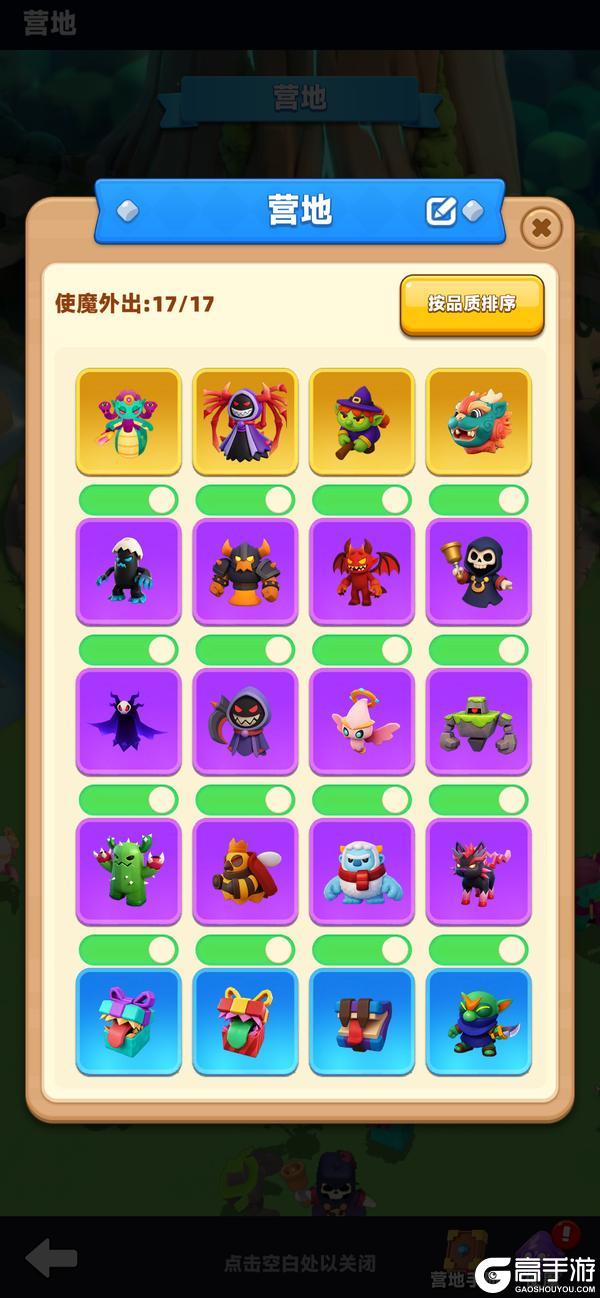Viewport: 600px width, 1298px height.
Task: Choose the goblin with dagger familiar
Action: (478, 1022)
